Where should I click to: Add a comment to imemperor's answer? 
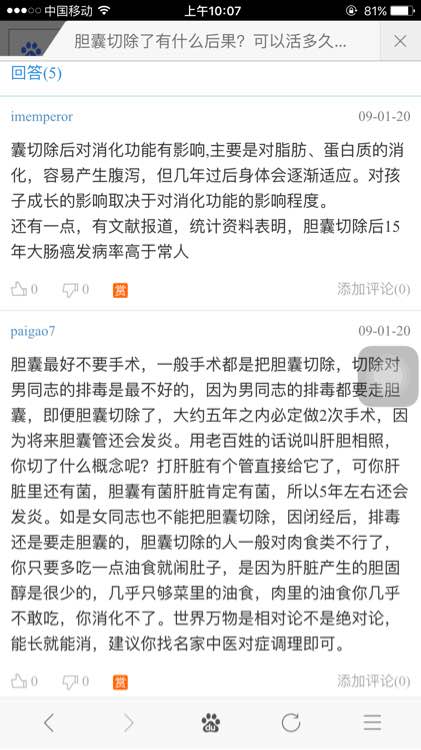[374, 289]
